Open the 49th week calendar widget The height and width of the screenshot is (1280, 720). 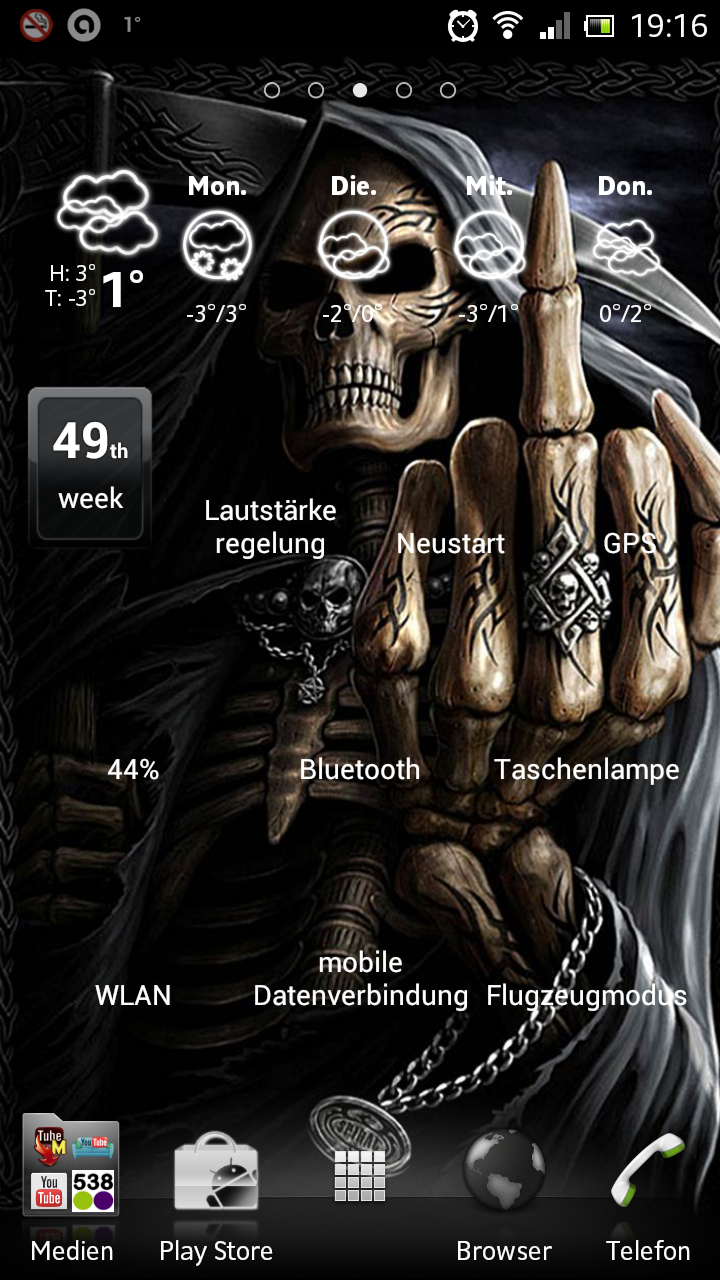(x=90, y=466)
